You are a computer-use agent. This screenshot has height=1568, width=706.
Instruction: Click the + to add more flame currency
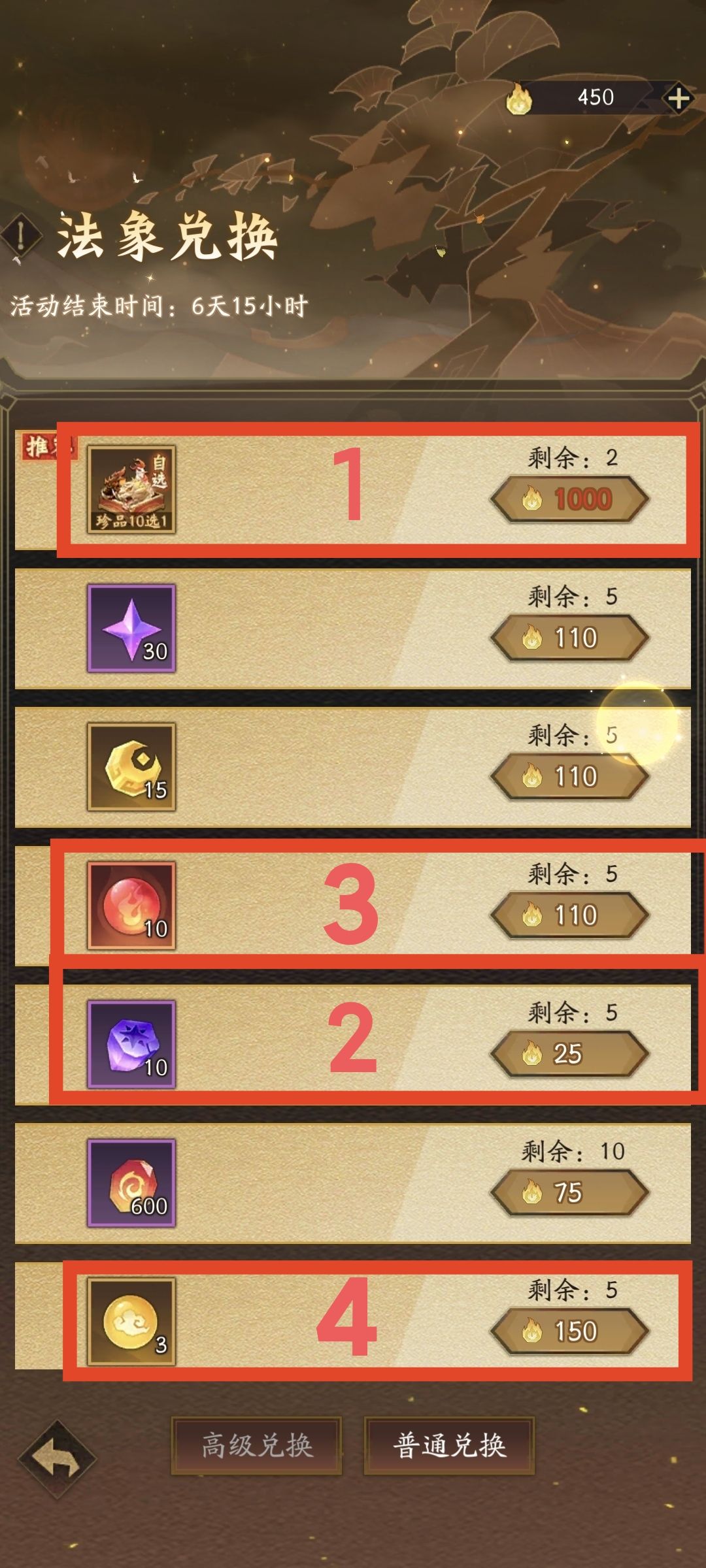coord(681,98)
